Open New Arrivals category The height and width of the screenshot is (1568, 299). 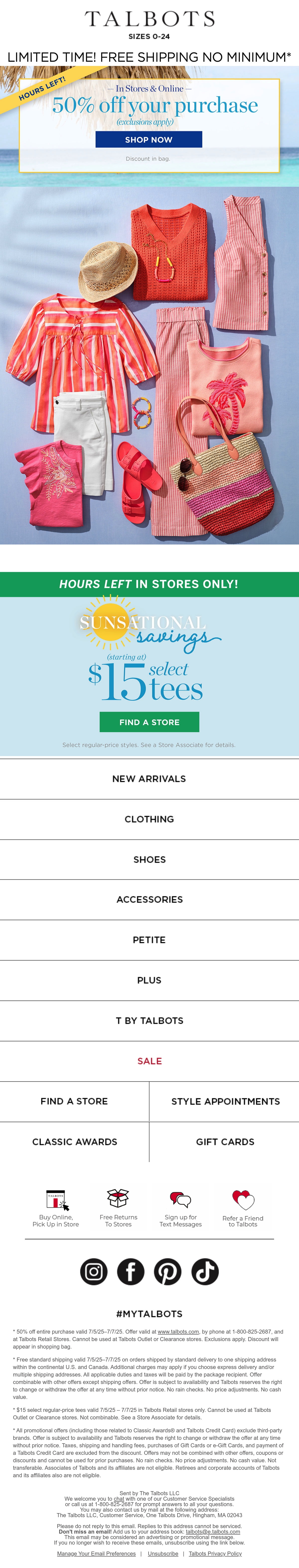click(x=149, y=779)
